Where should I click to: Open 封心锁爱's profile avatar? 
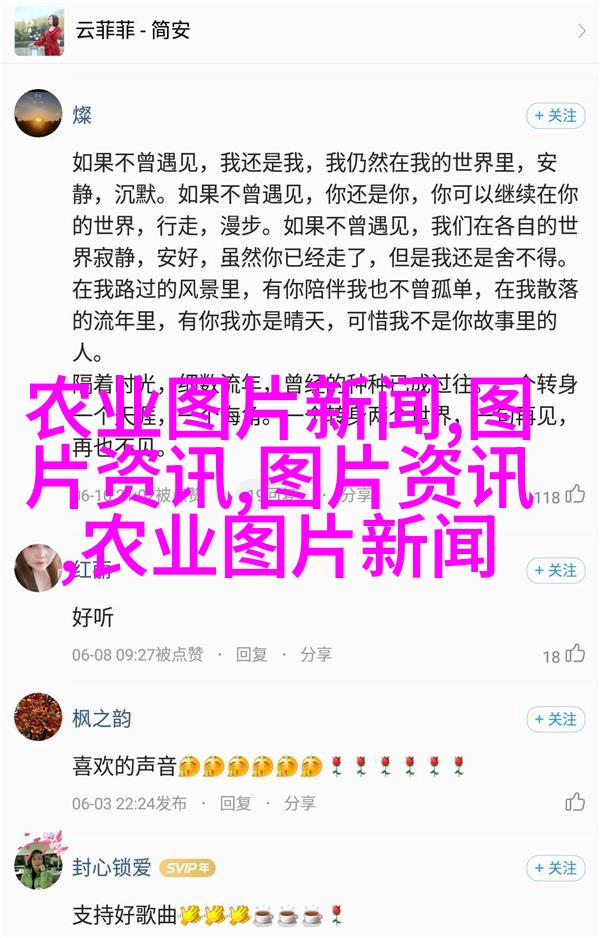click(38, 867)
